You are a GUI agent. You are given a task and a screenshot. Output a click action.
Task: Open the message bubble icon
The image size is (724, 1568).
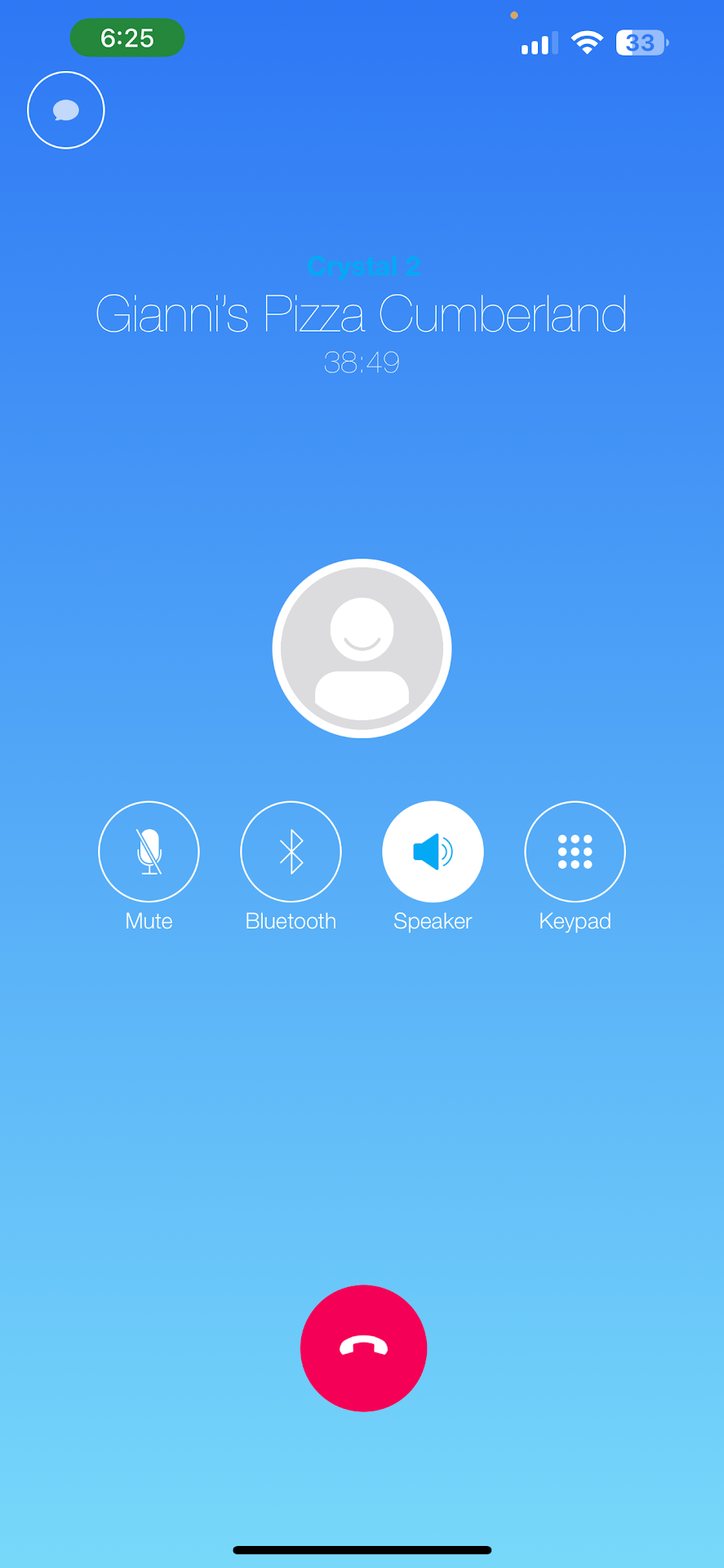66,110
